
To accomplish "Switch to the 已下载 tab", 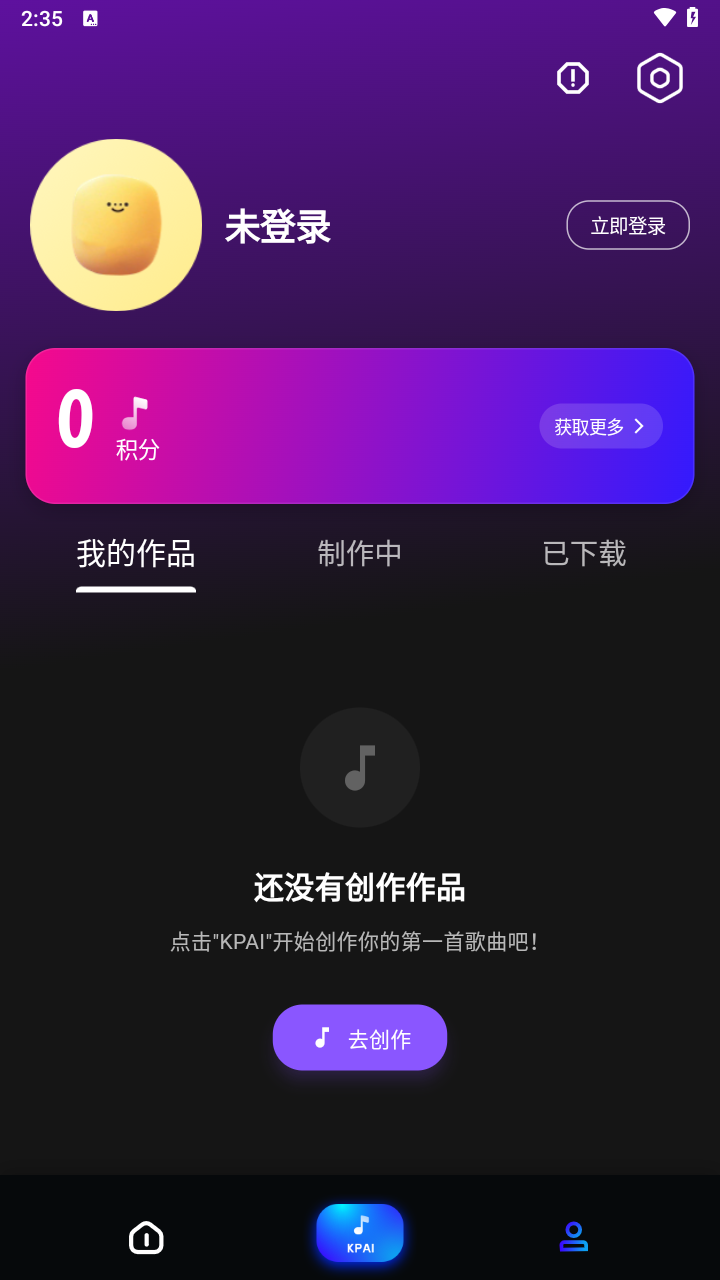I will [x=584, y=554].
